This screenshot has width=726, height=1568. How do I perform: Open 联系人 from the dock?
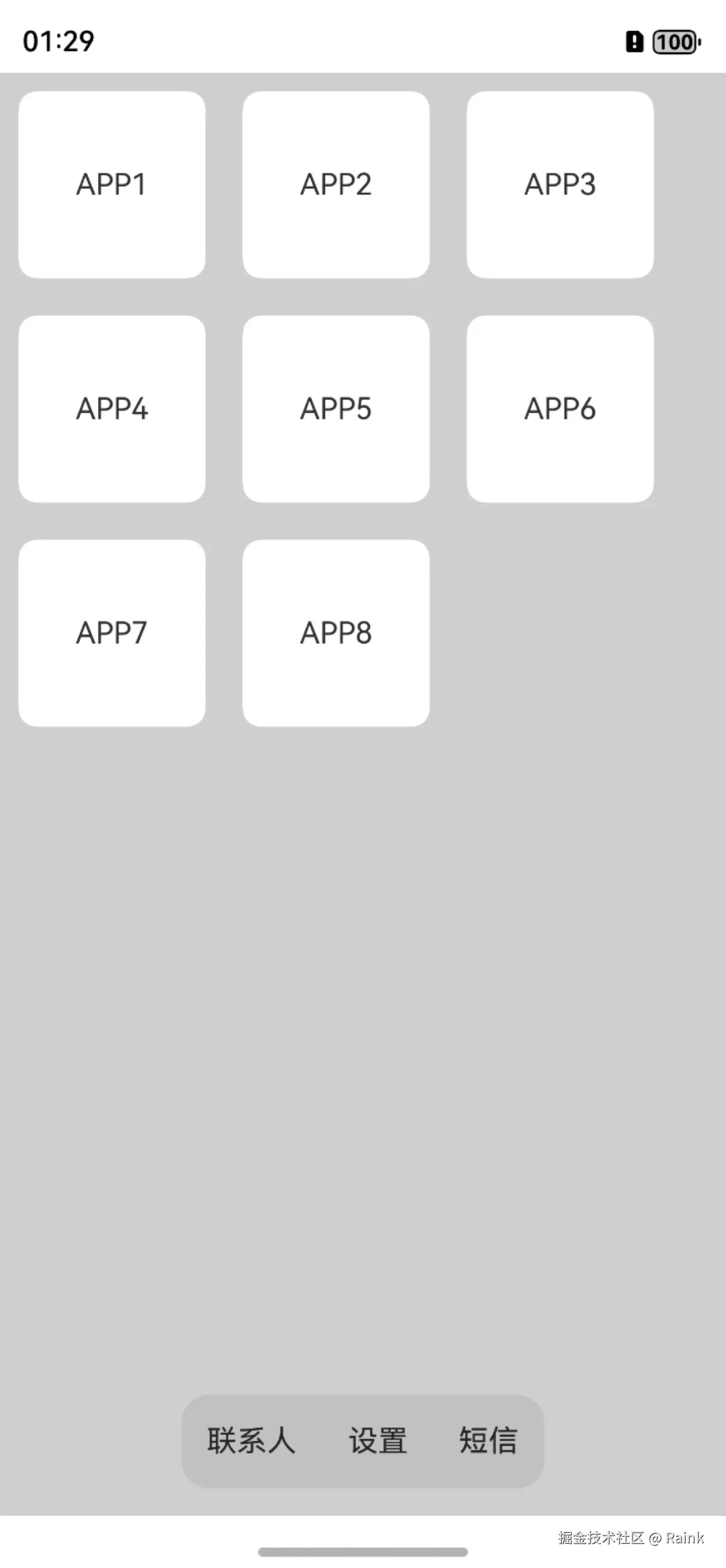coord(251,1441)
